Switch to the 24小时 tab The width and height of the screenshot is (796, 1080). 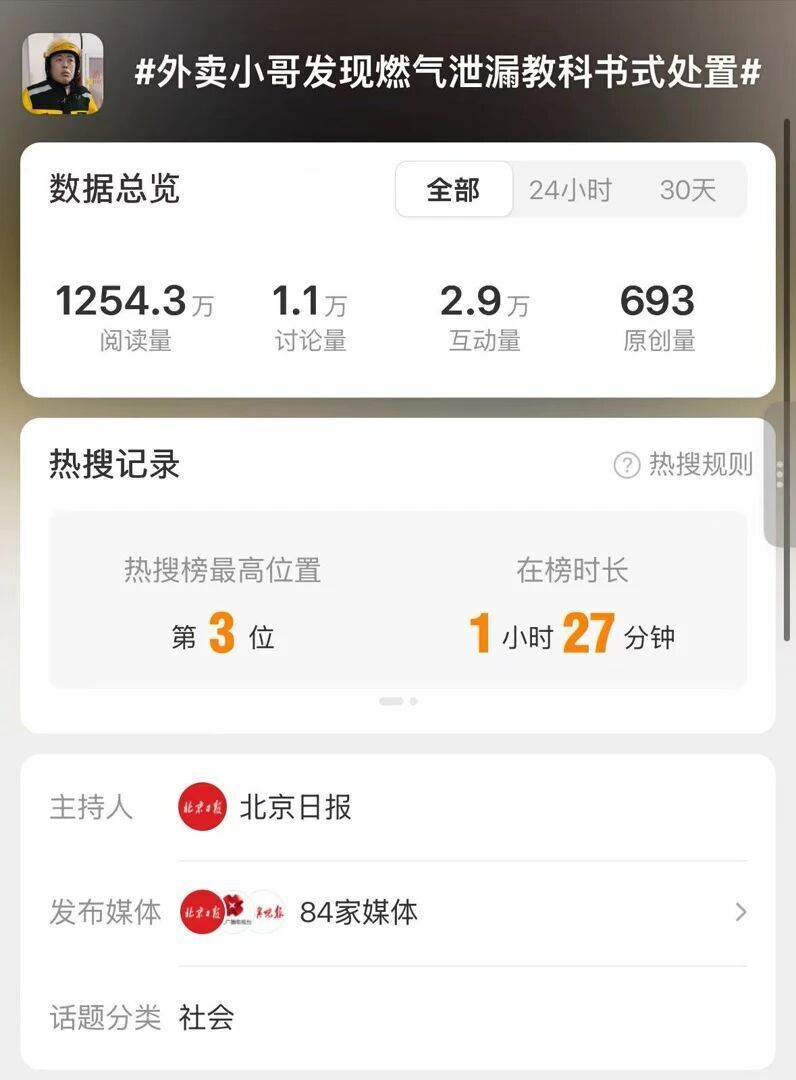coord(572,190)
